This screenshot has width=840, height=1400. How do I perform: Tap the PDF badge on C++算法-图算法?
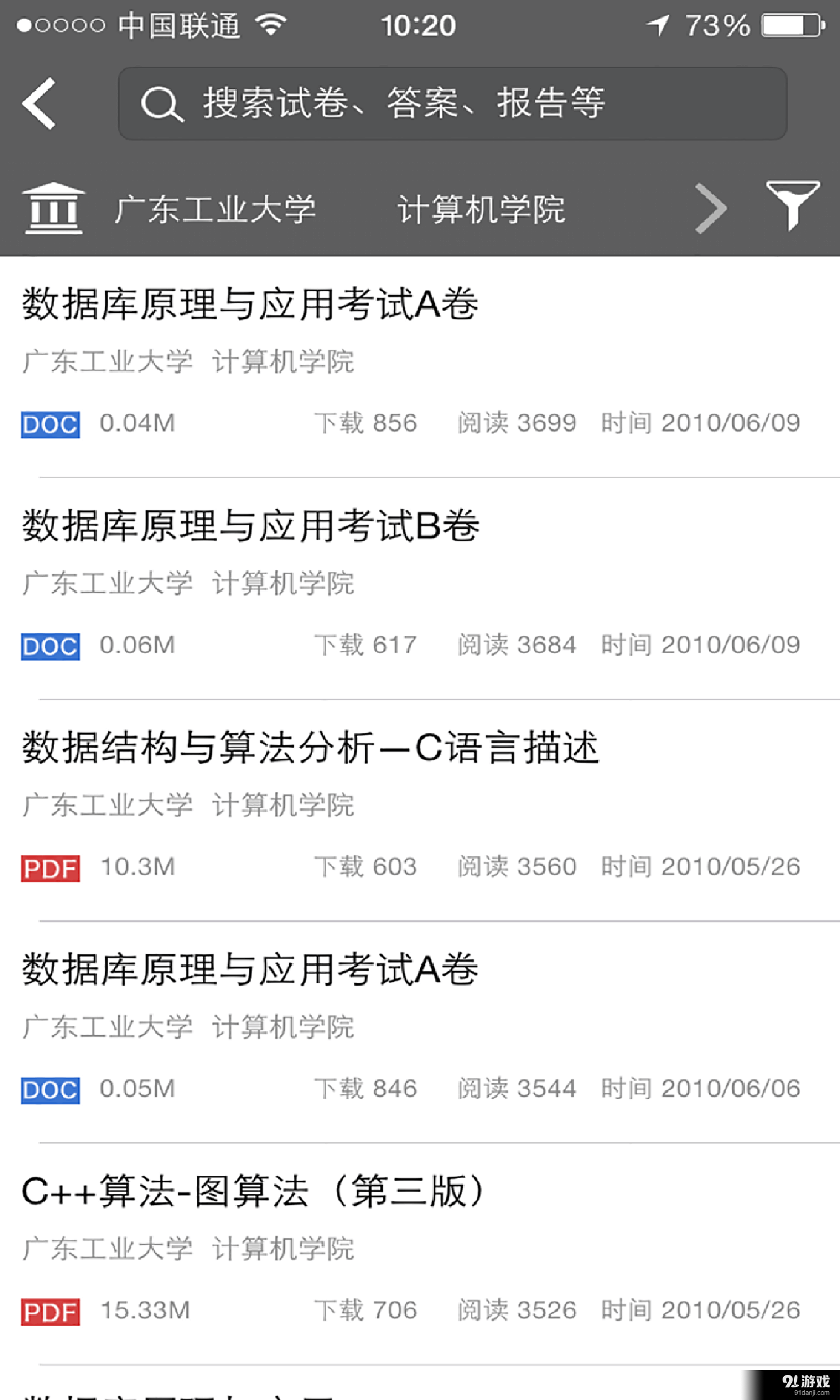pos(50,1311)
